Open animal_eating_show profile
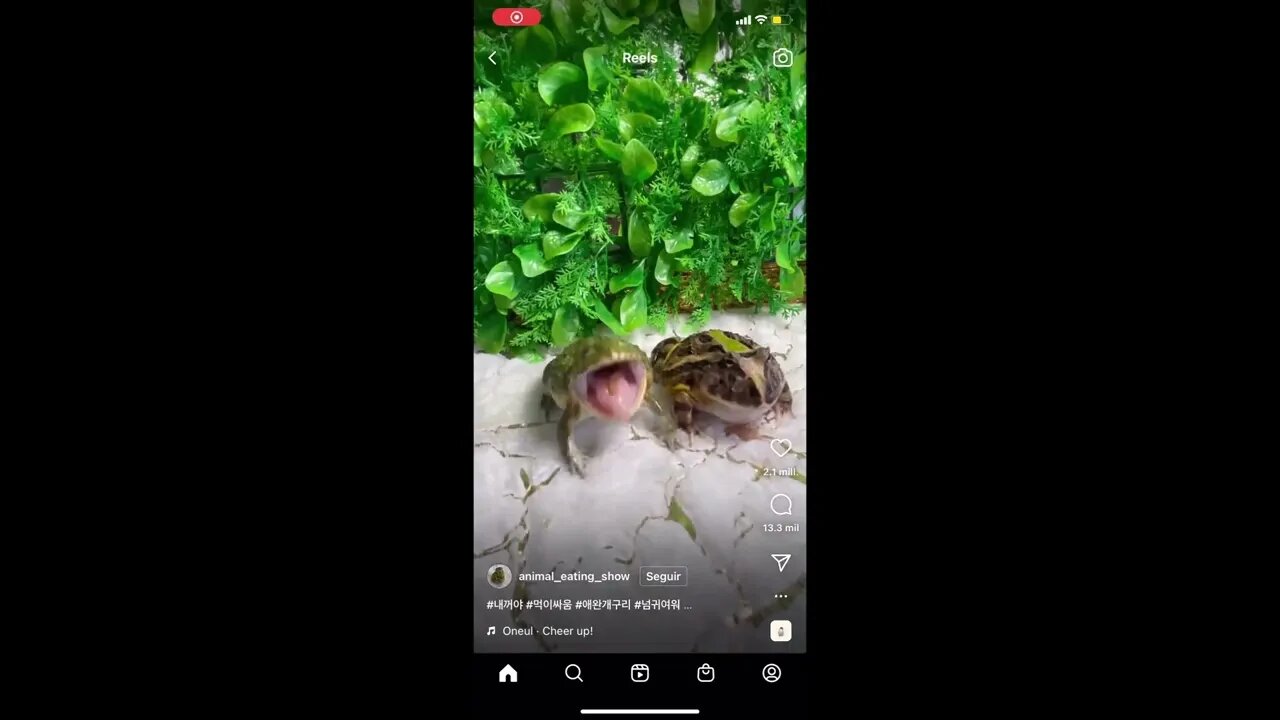 coord(574,576)
